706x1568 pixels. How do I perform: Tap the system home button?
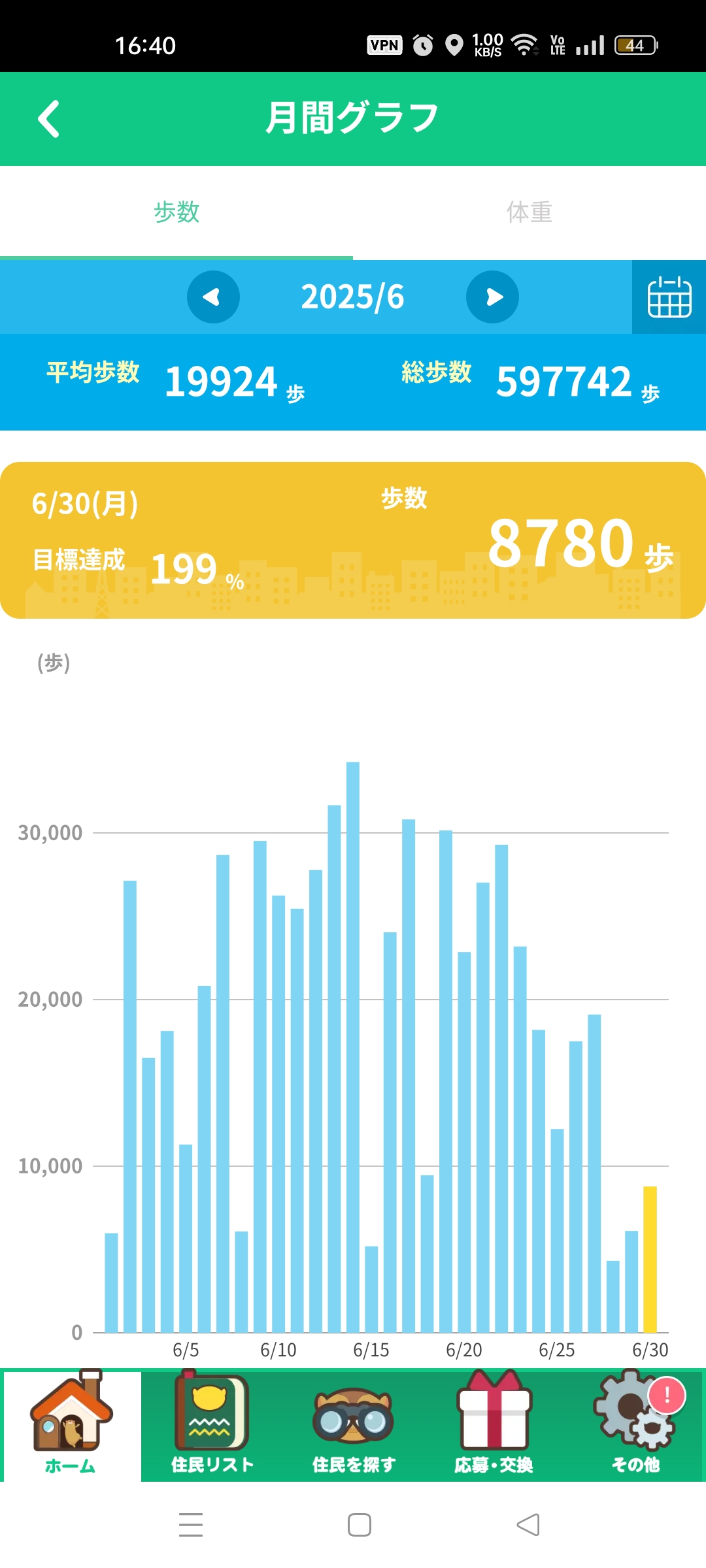point(360,1525)
